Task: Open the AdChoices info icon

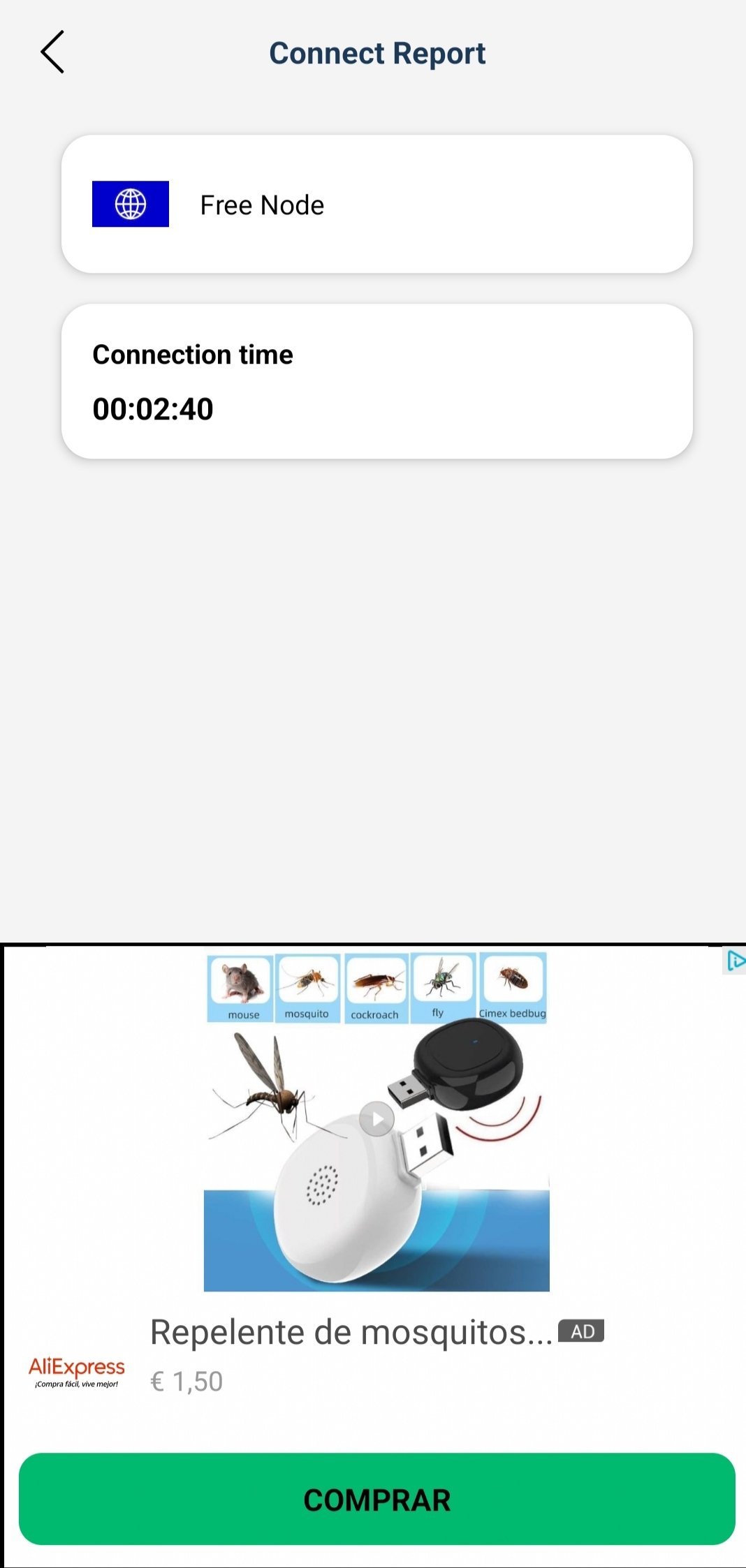Action: click(x=735, y=961)
